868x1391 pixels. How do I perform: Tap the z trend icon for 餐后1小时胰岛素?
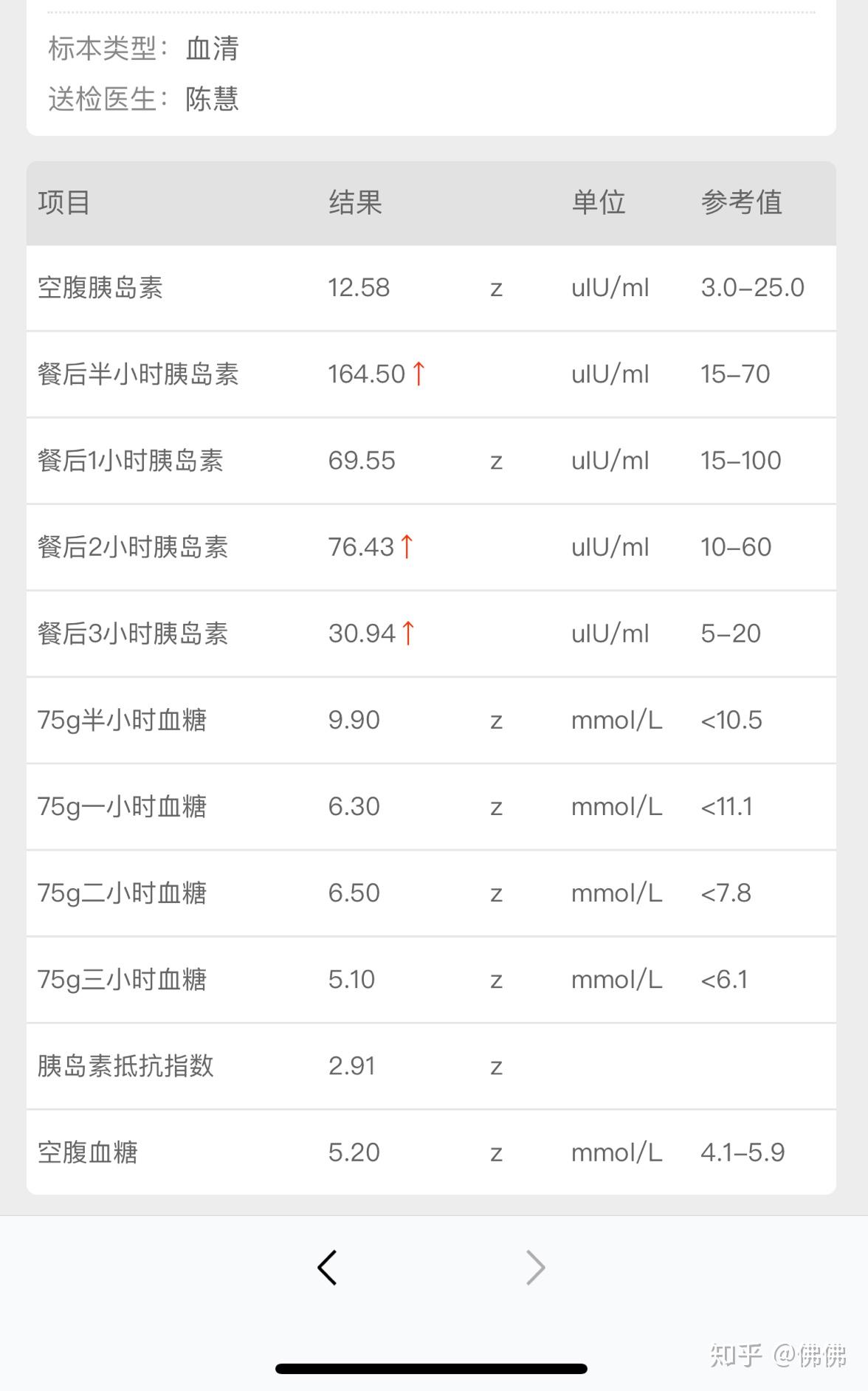[497, 461]
